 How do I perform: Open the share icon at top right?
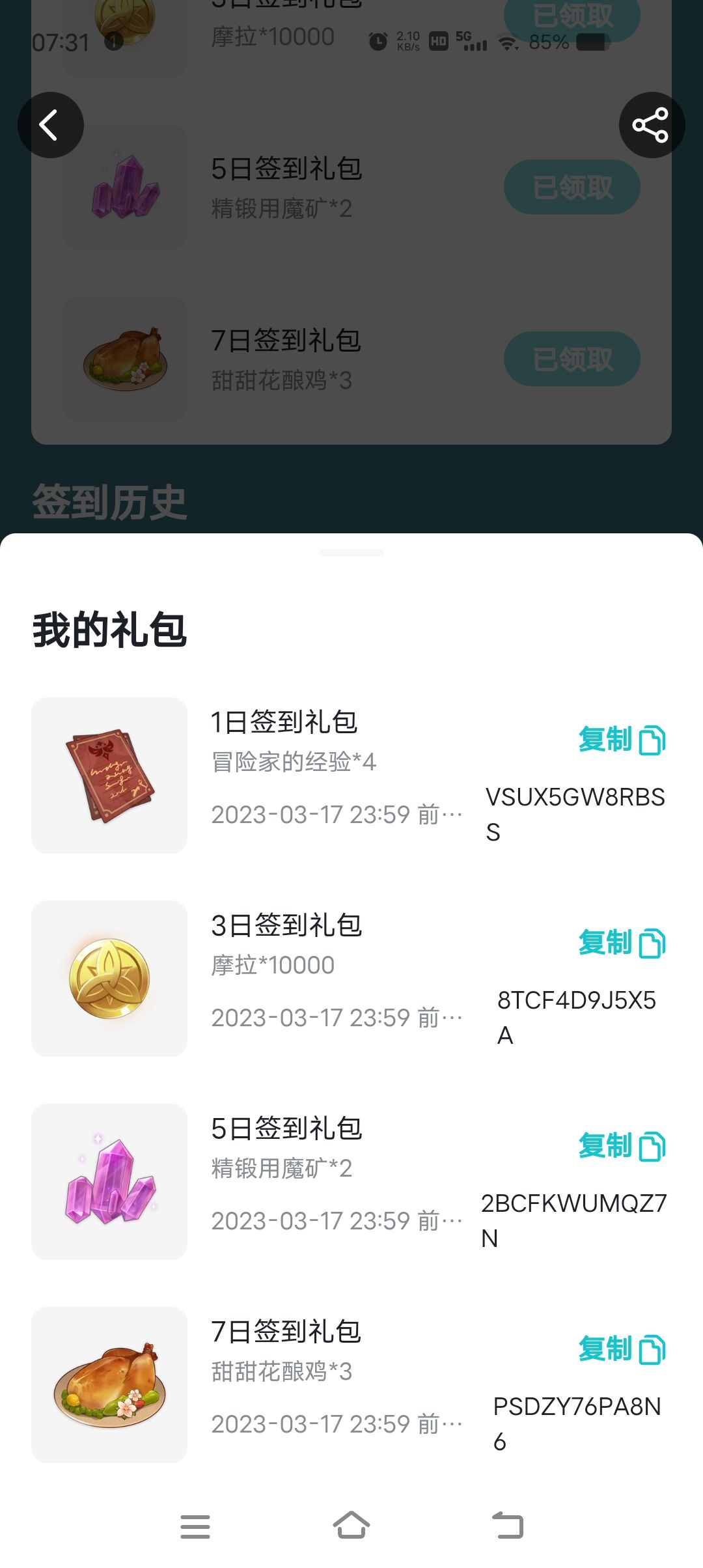650,125
